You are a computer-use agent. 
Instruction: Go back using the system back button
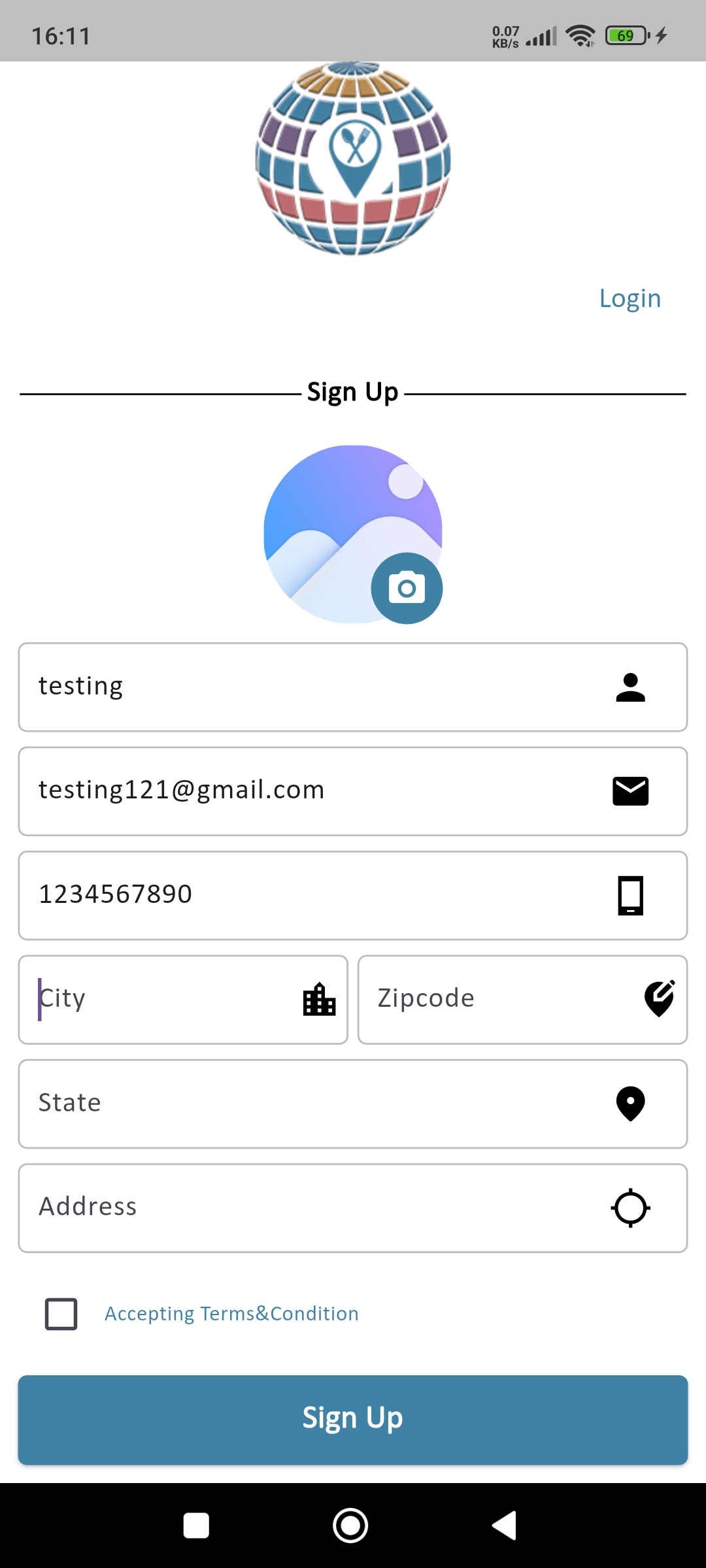pyautogui.click(x=504, y=1526)
